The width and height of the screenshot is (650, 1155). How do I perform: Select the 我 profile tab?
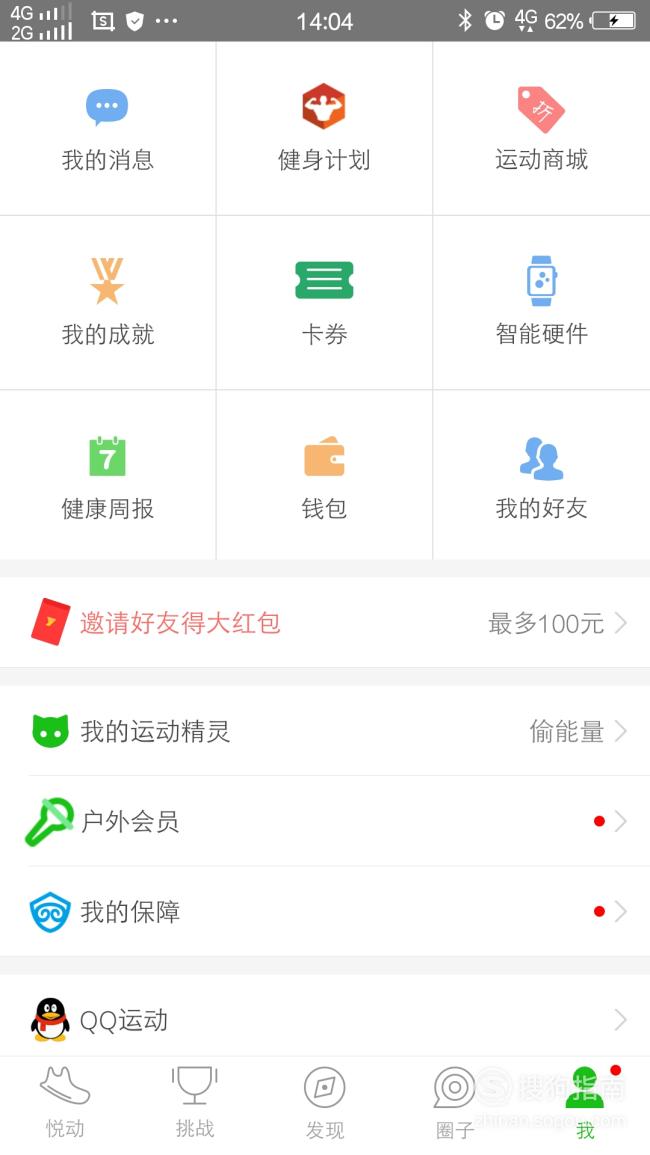585,1103
